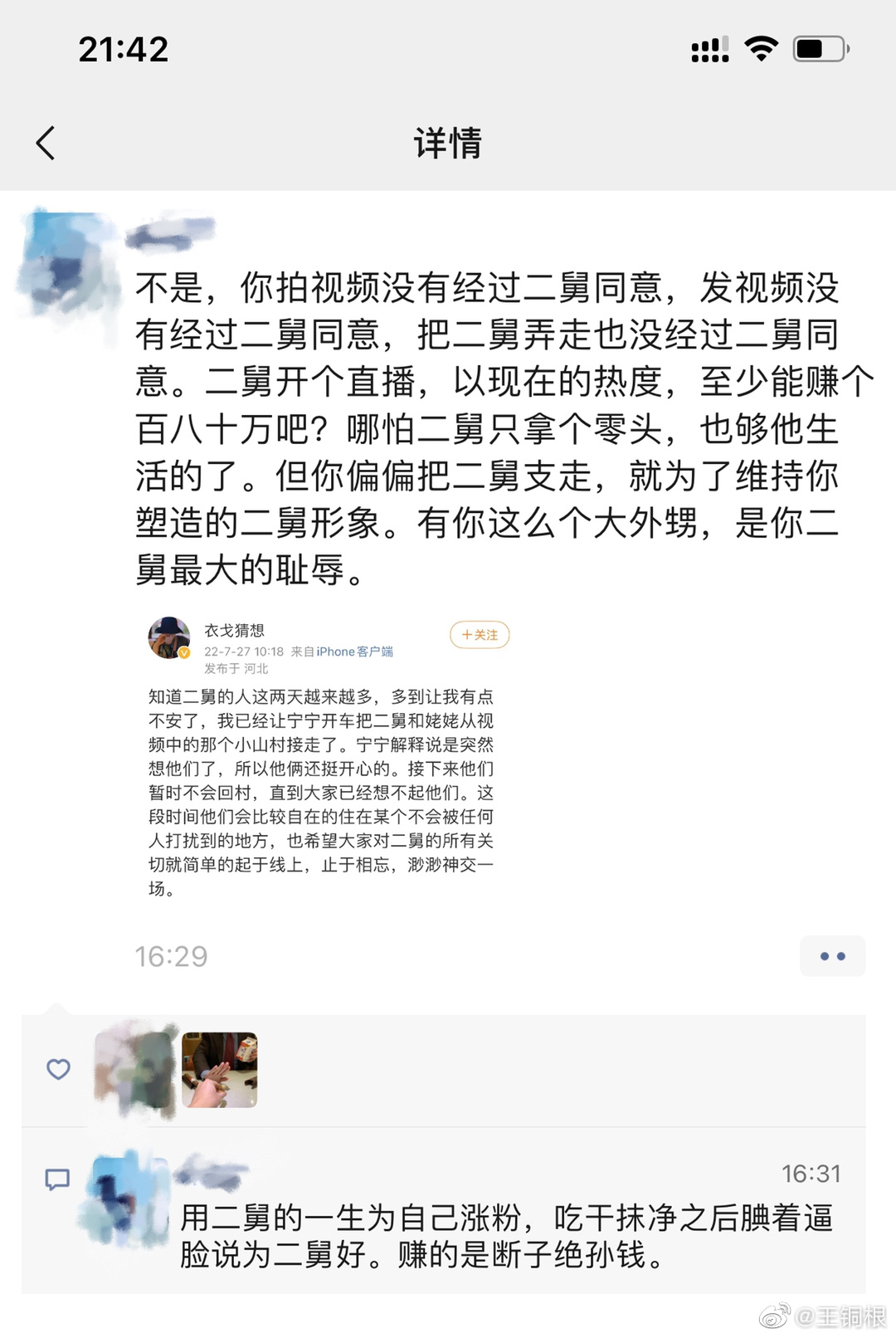Reply to the comment about 断子绝孙钱
This screenshot has width=896, height=1338.
point(506,1237)
